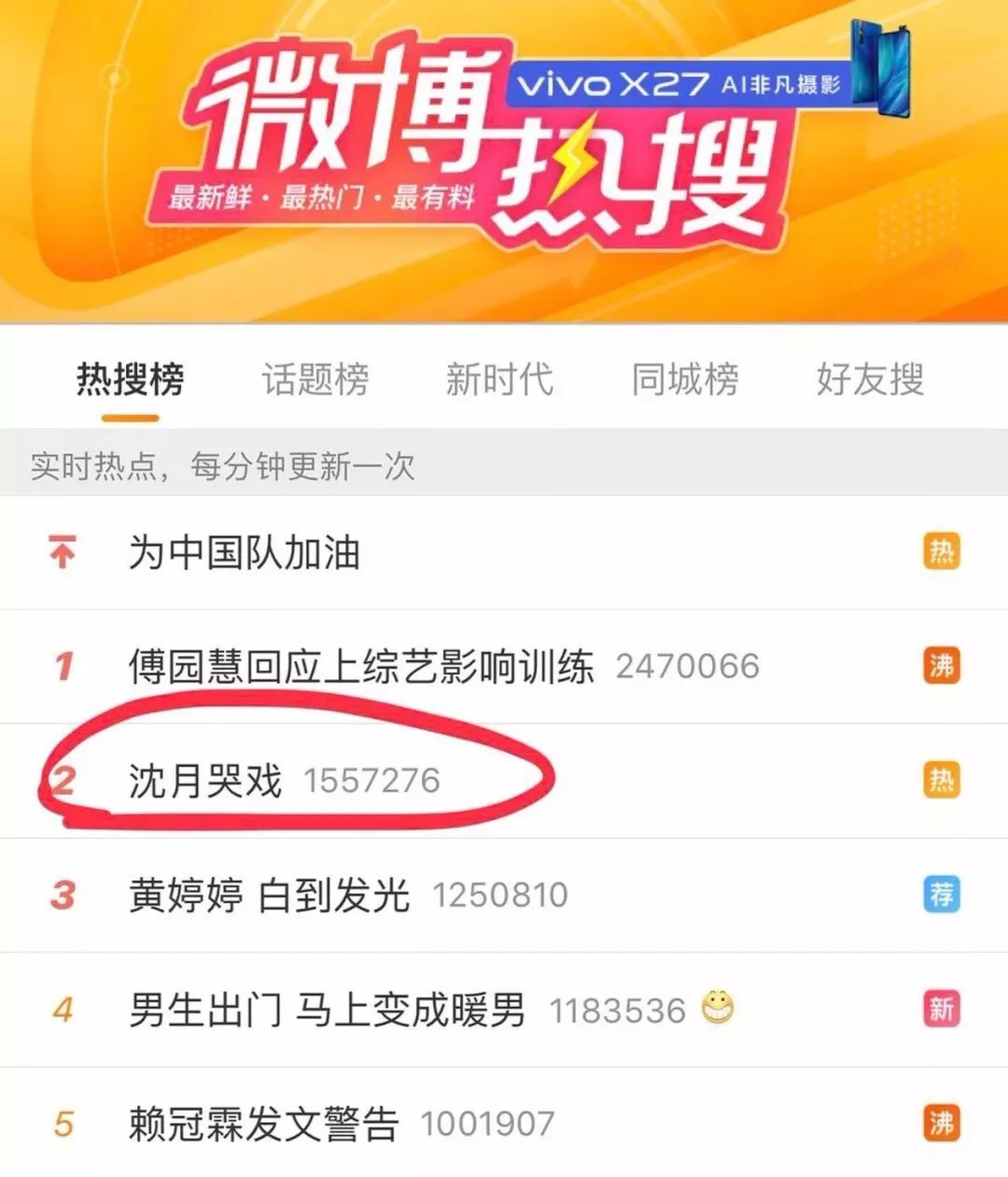Tap the 热搜榜 tab
The width and height of the screenshot is (1008, 1177).
tap(130, 380)
